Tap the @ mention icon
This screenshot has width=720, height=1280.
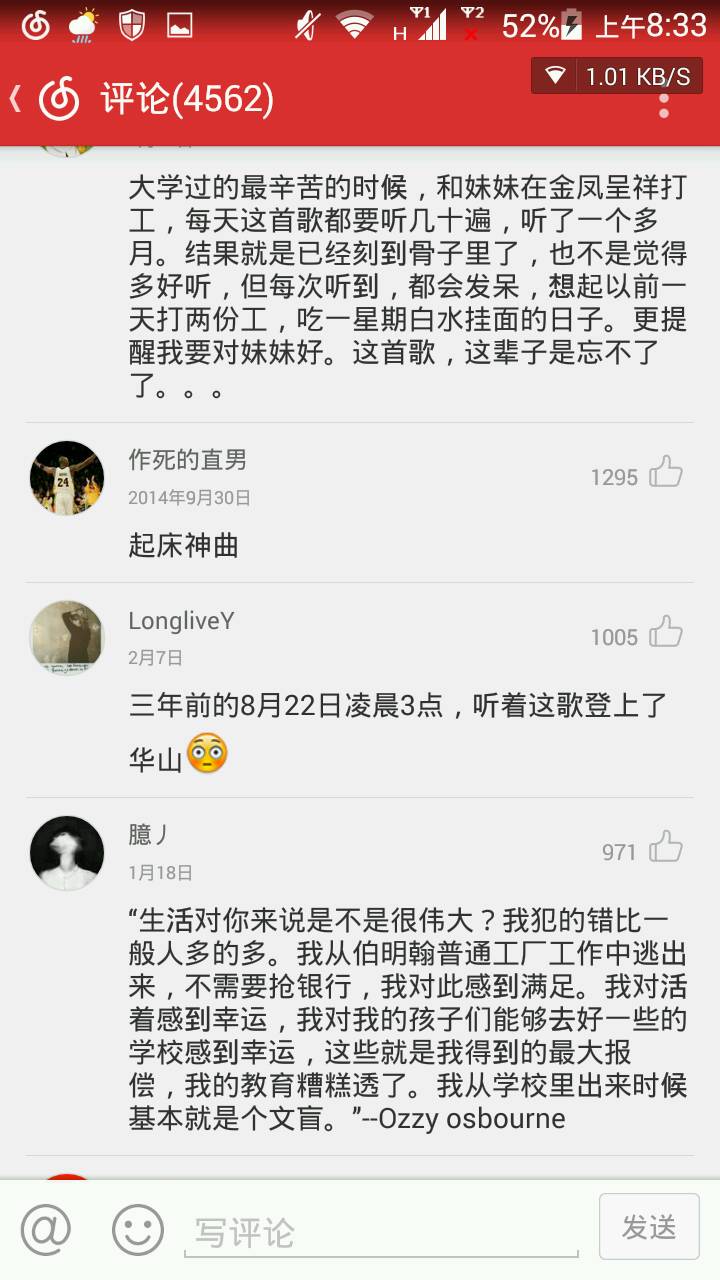coord(46,1229)
